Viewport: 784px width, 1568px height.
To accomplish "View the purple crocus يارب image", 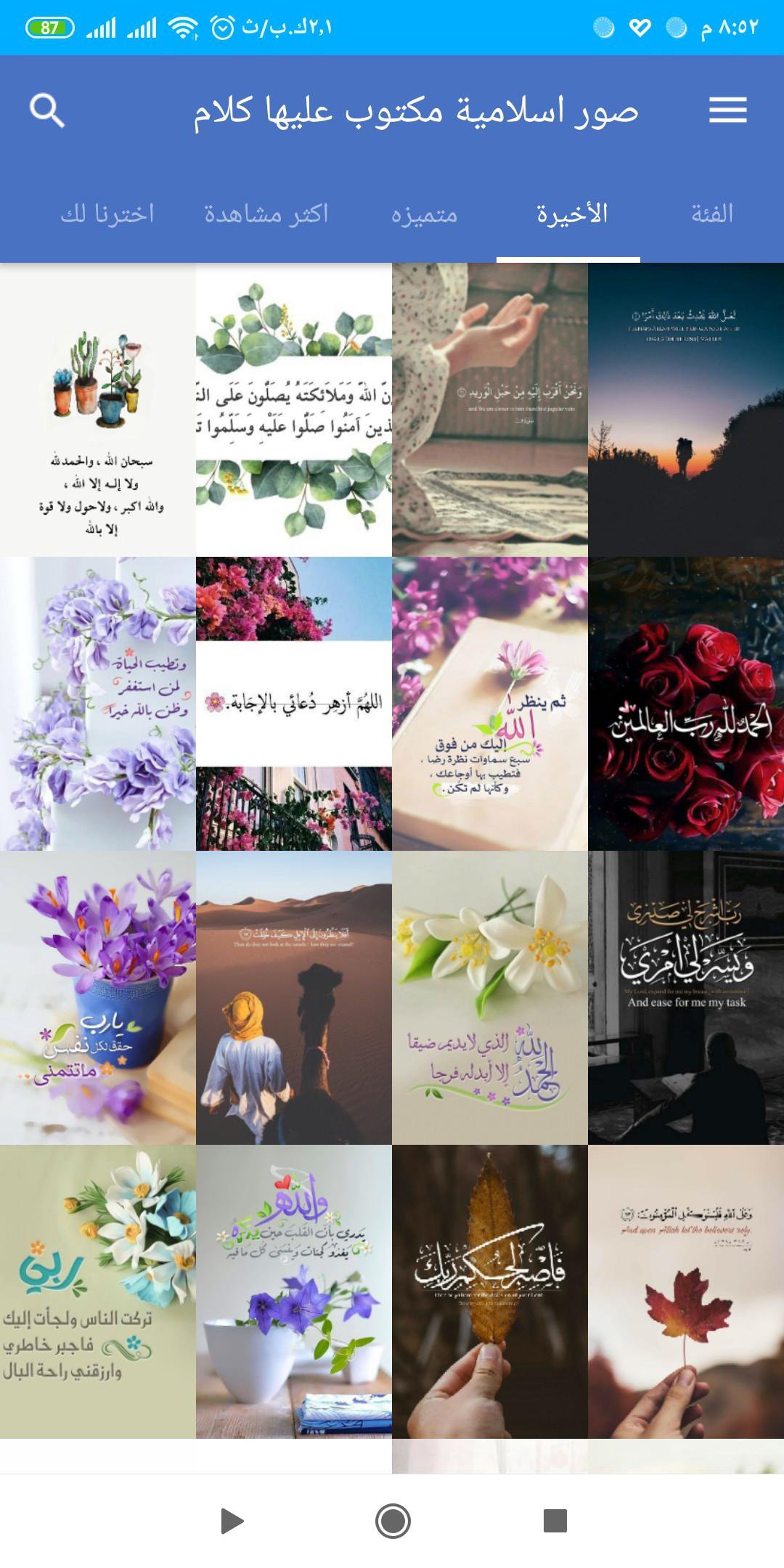I will pyautogui.click(x=98, y=998).
